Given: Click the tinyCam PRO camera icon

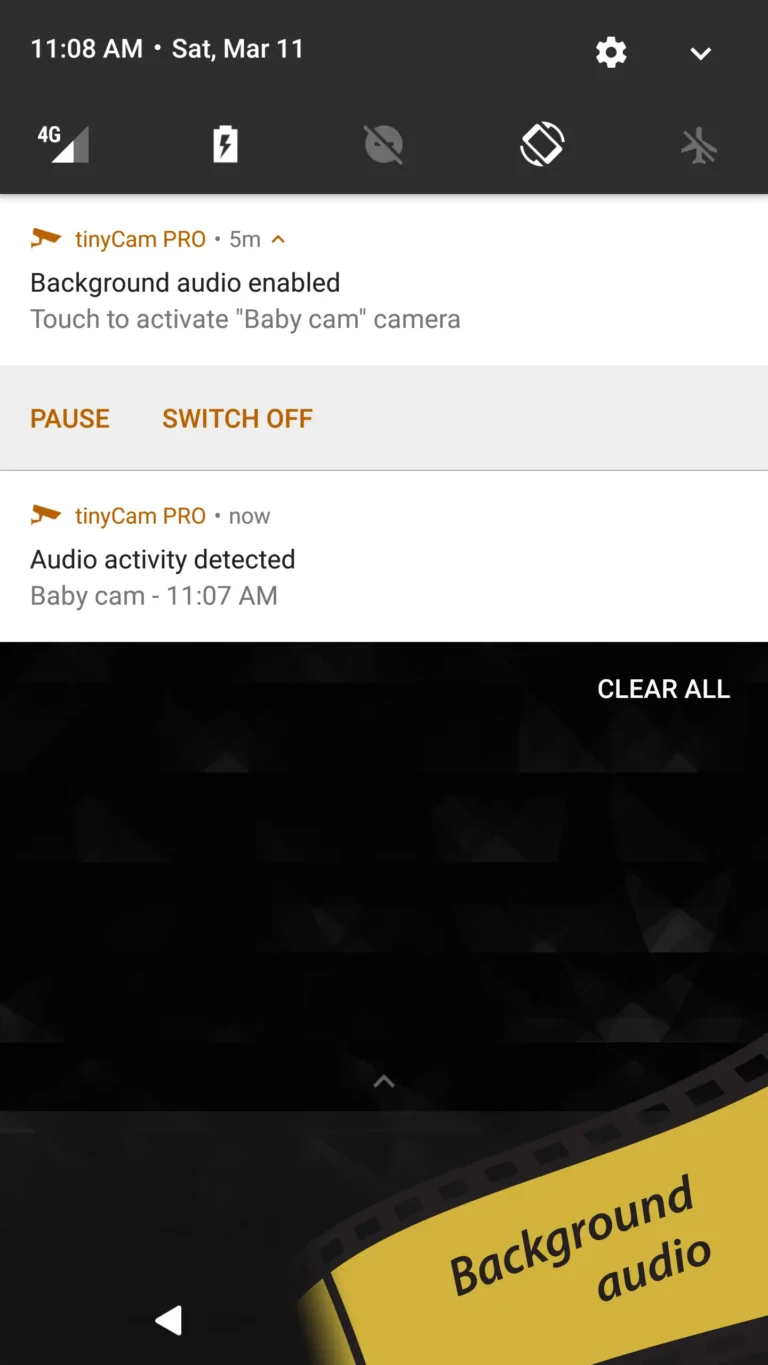Looking at the screenshot, I should click(x=45, y=238).
